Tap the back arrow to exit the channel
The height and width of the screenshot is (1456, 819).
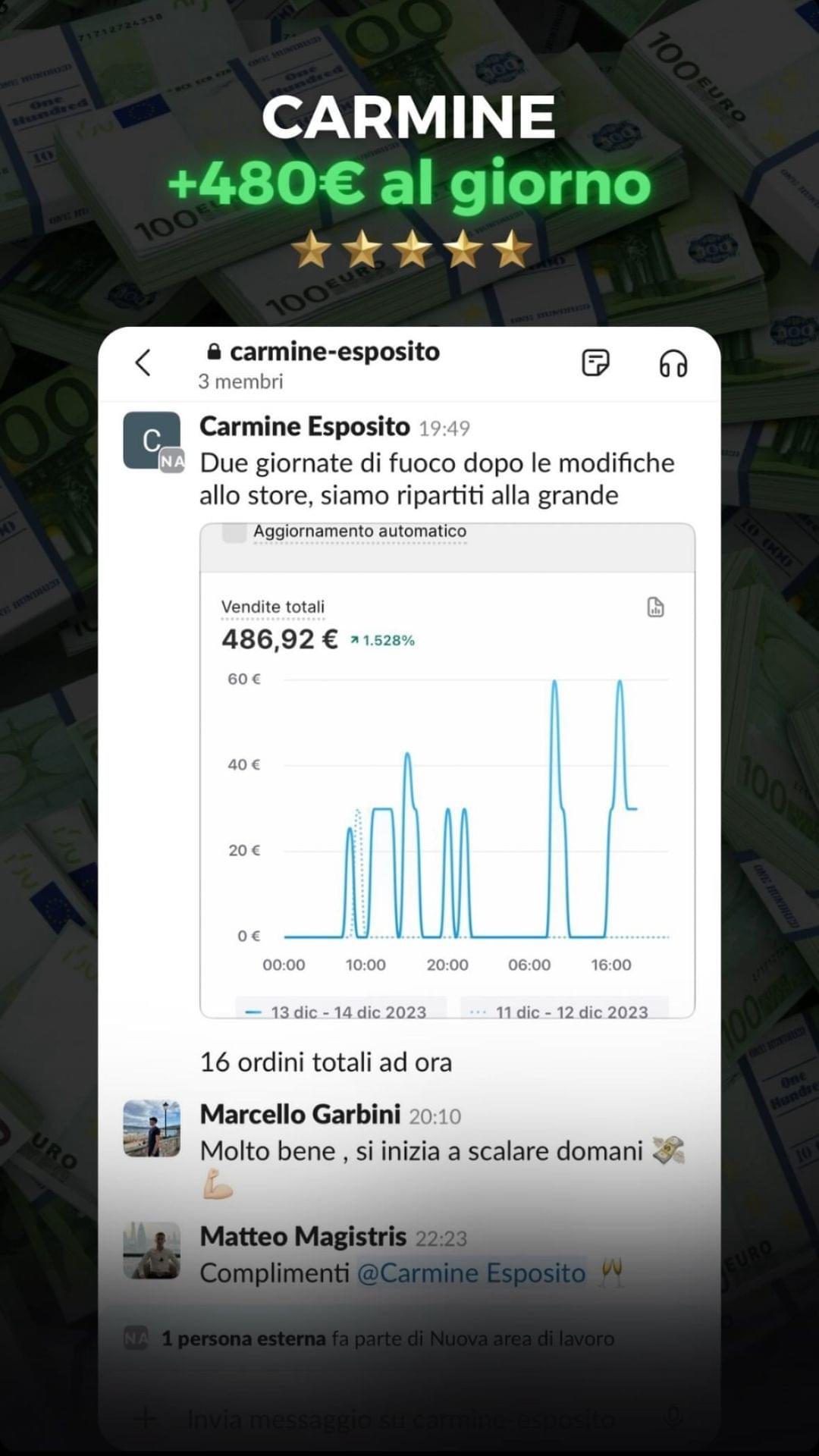[x=144, y=362]
